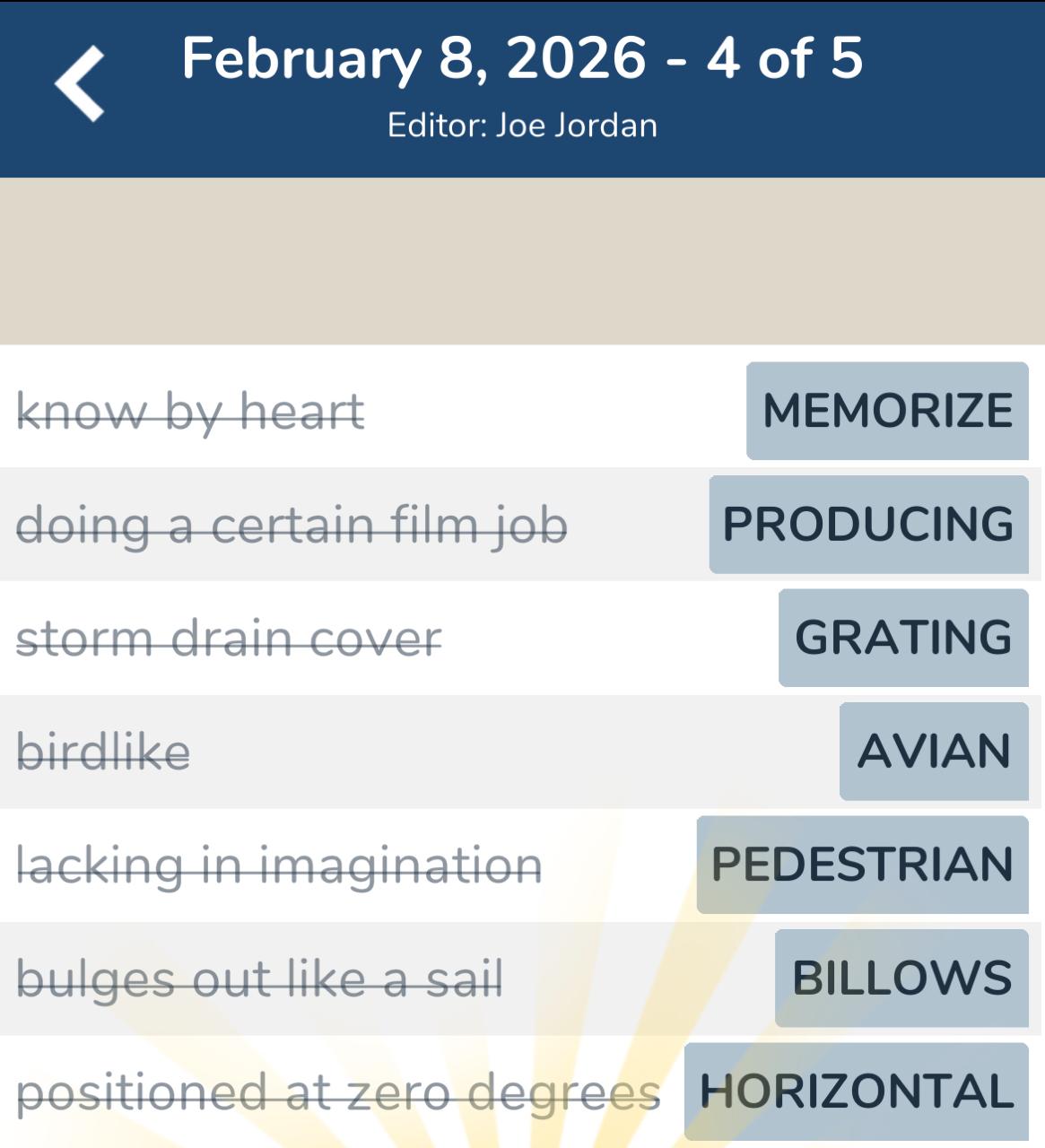Click the BILLOWS answer tile
The width and height of the screenshot is (1045, 1148).
(902, 978)
